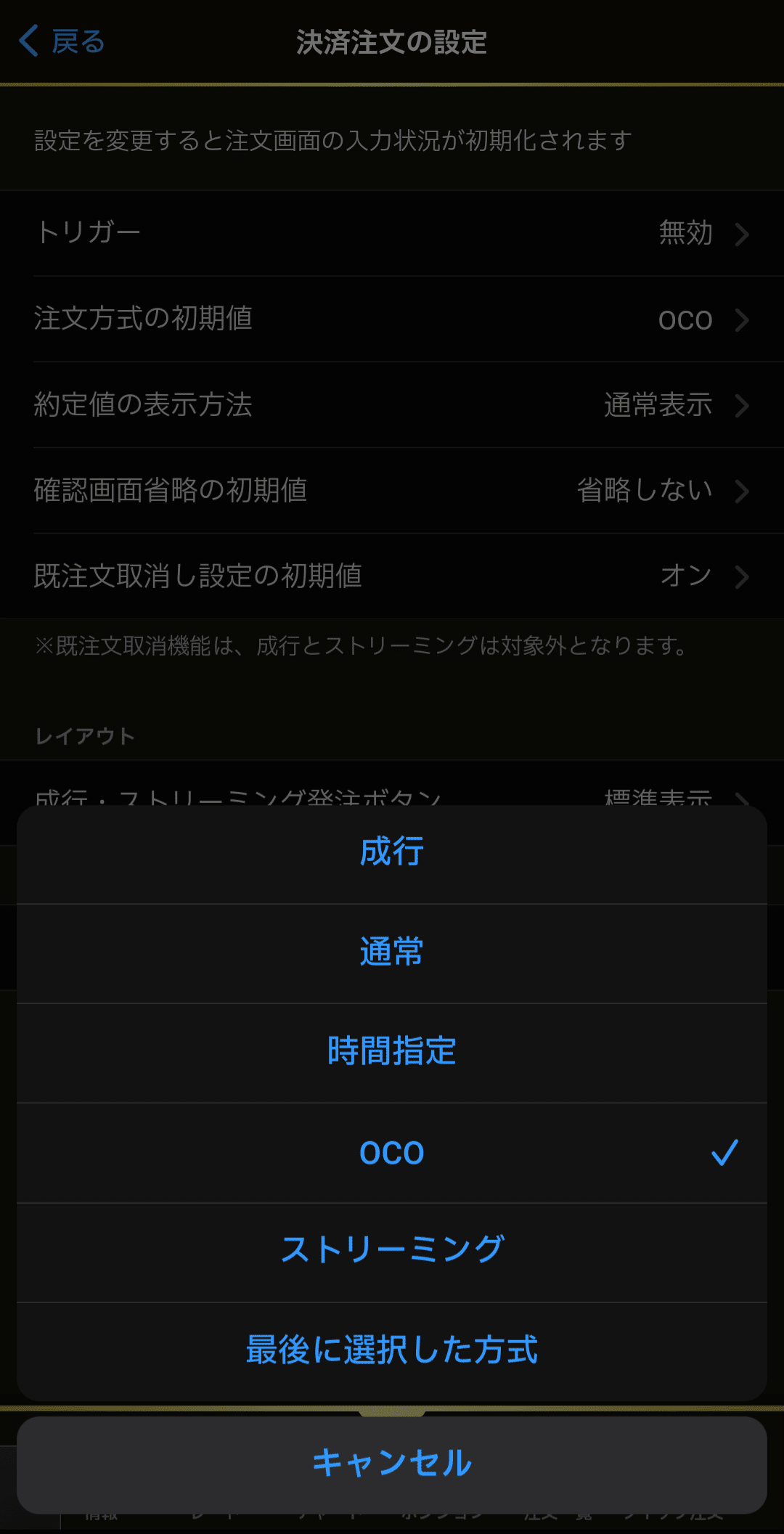The width and height of the screenshot is (784, 1534).
Task: Dismiss the sheet with キャンセル
Action: 392,1465
